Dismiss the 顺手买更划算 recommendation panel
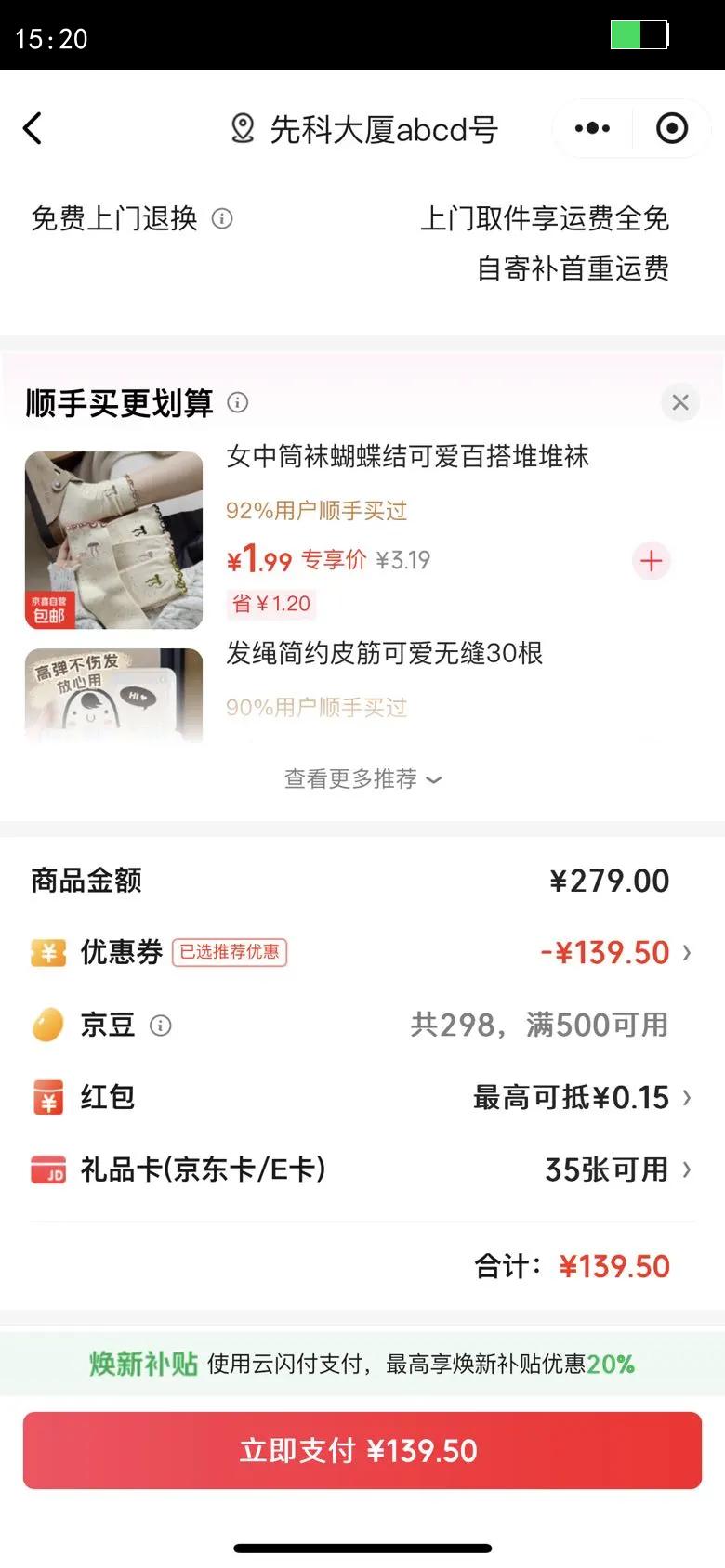 pos(679,402)
